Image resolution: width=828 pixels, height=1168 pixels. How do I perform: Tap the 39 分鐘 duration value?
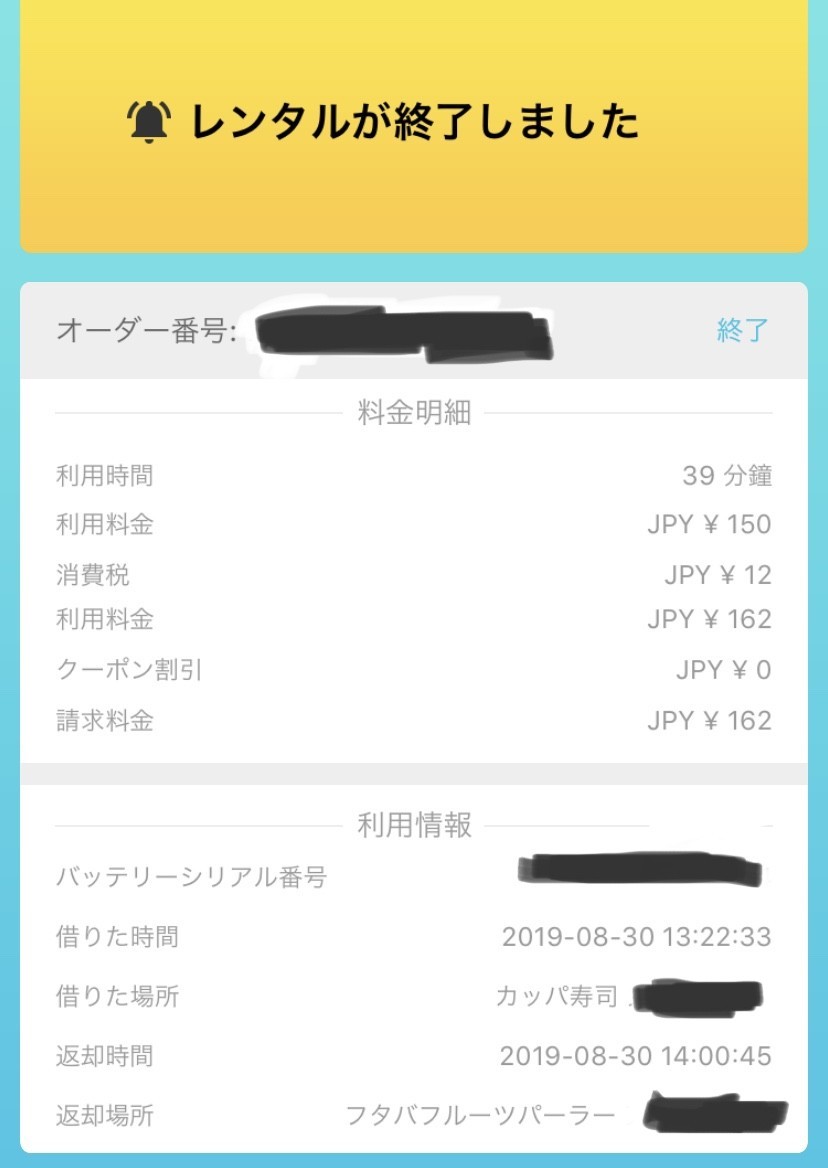pyautogui.click(x=727, y=477)
